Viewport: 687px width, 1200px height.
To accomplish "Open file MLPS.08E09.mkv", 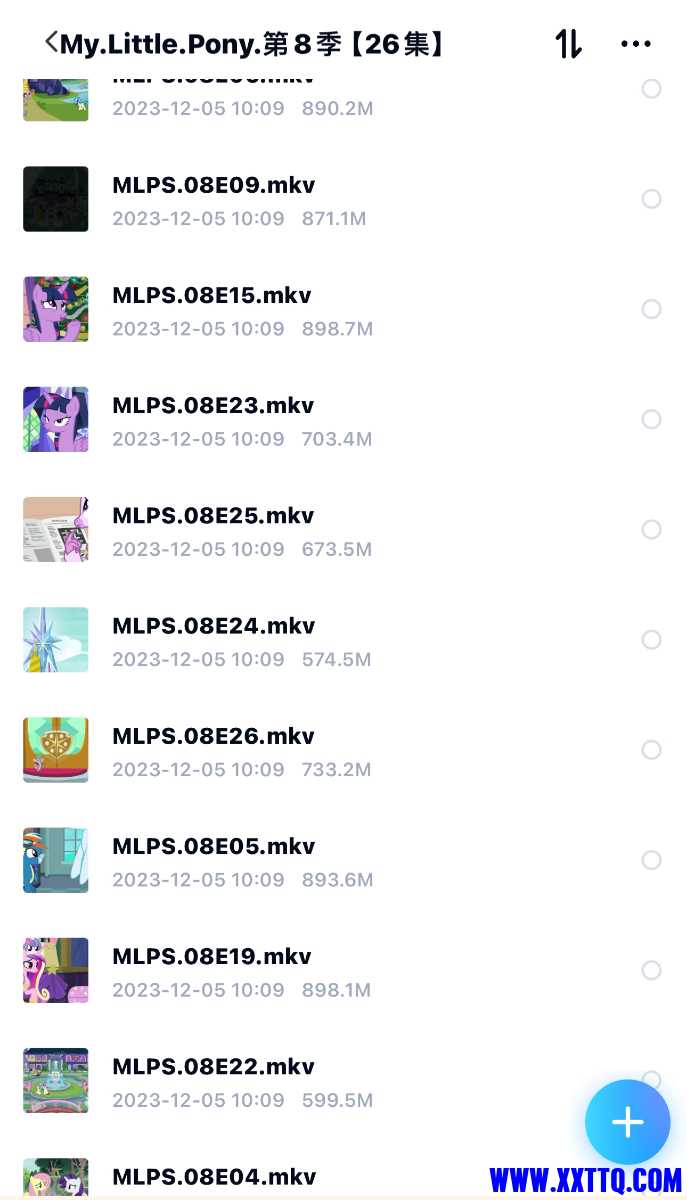I will coord(214,186).
